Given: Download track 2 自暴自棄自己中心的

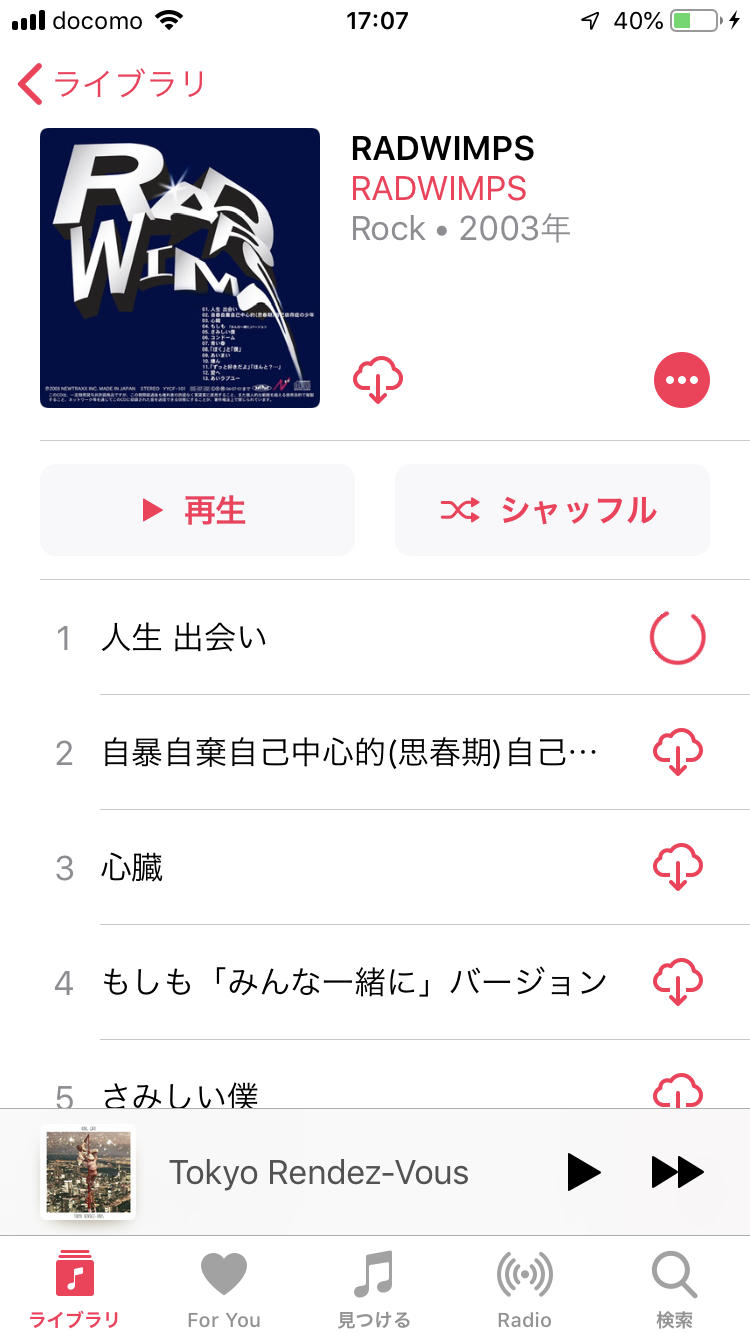Looking at the screenshot, I should click(678, 753).
